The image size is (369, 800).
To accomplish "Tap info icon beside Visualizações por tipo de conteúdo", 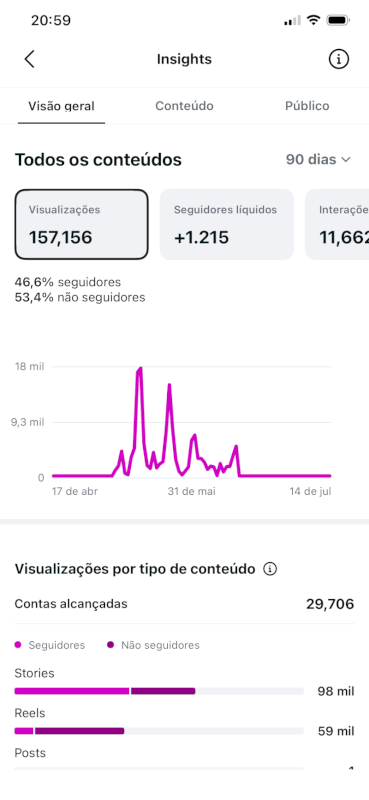I will click(x=270, y=568).
